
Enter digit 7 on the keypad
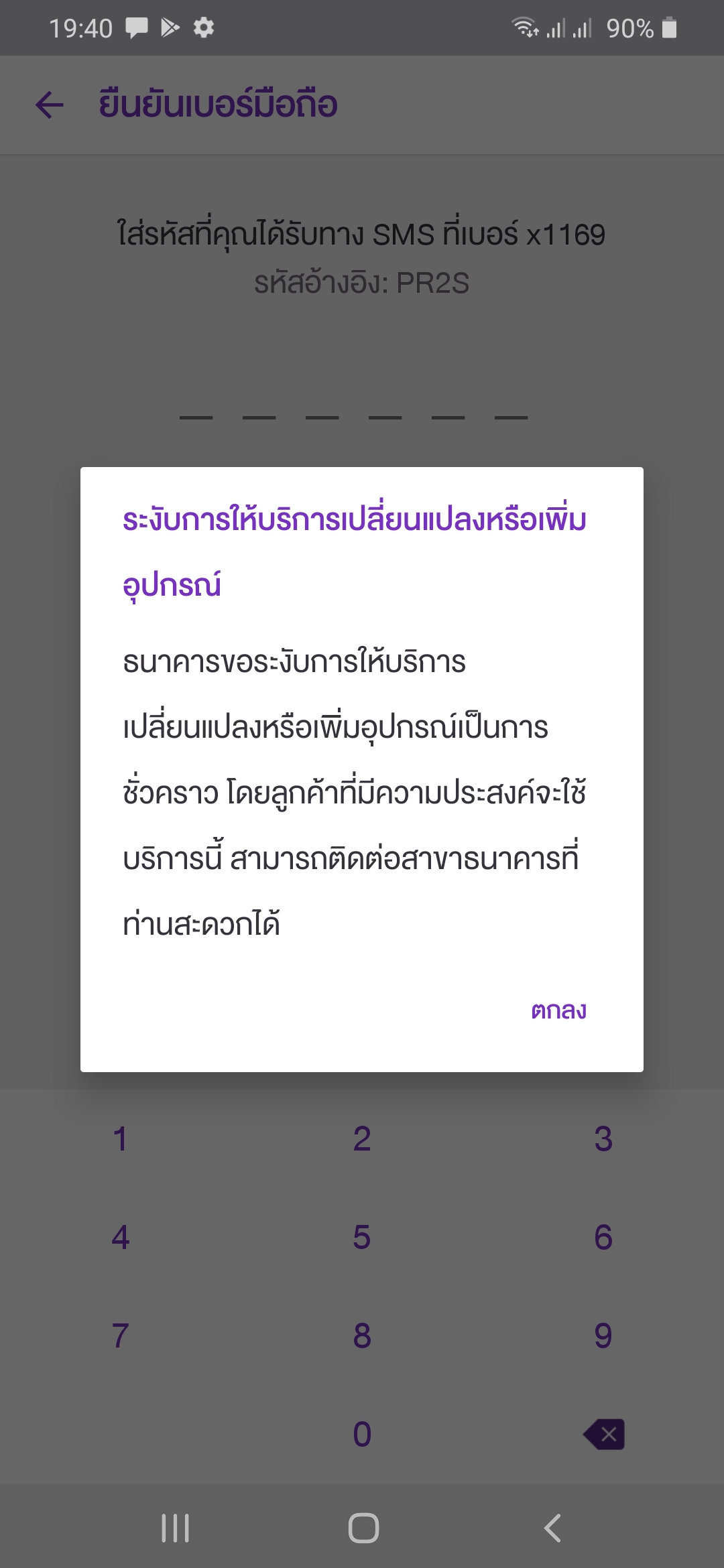121,1335
